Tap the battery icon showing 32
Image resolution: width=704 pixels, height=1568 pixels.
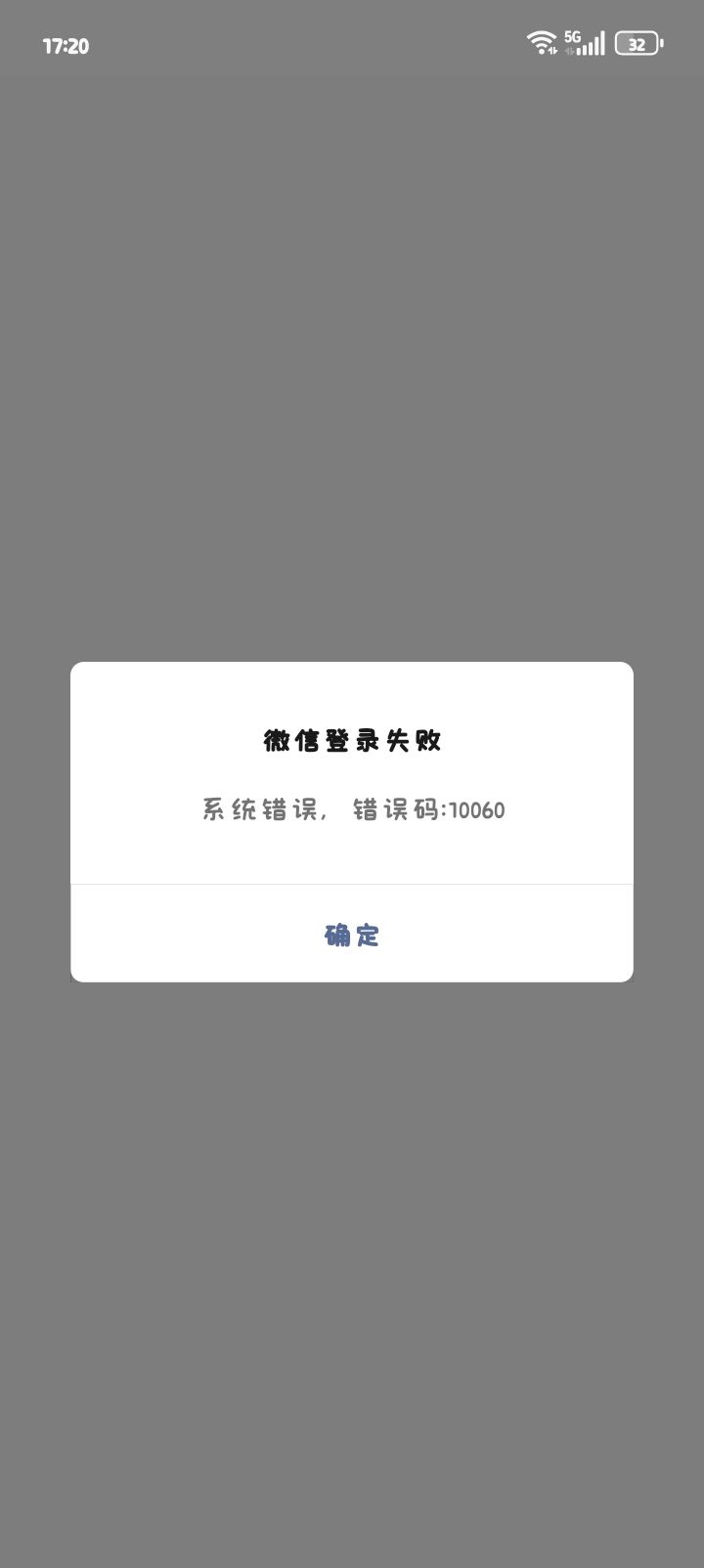(x=637, y=43)
